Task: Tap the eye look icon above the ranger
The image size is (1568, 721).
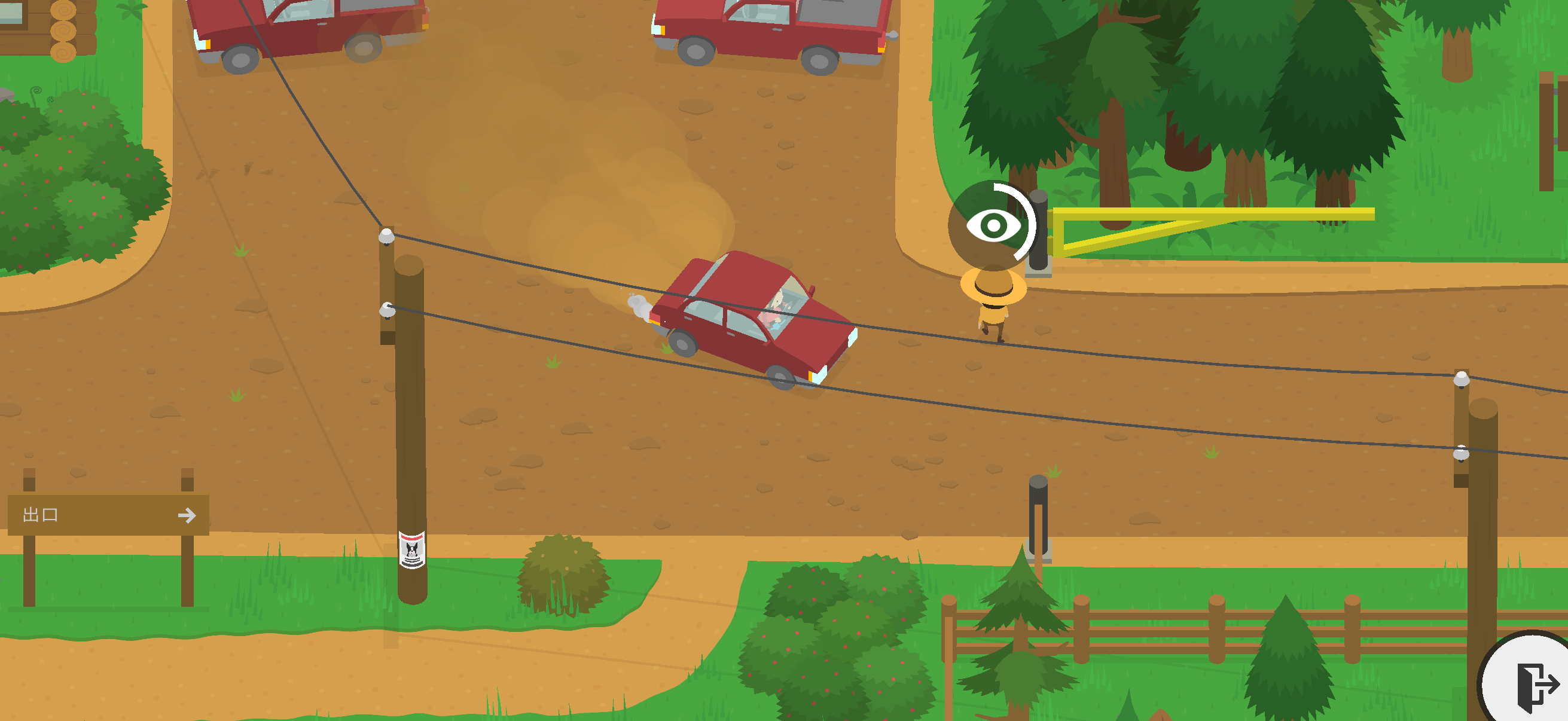Action: click(x=992, y=225)
